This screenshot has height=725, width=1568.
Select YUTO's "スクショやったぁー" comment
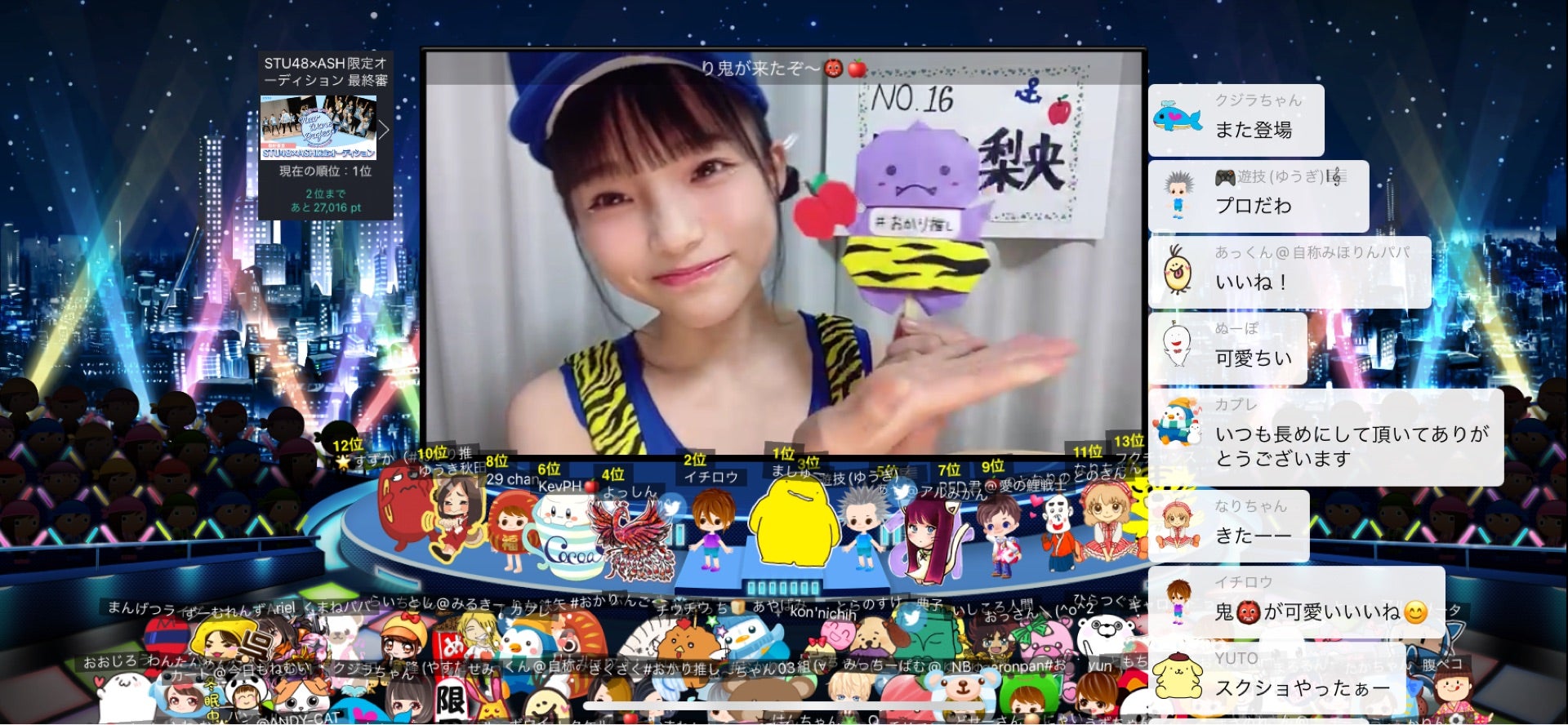tap(1276, 678)
